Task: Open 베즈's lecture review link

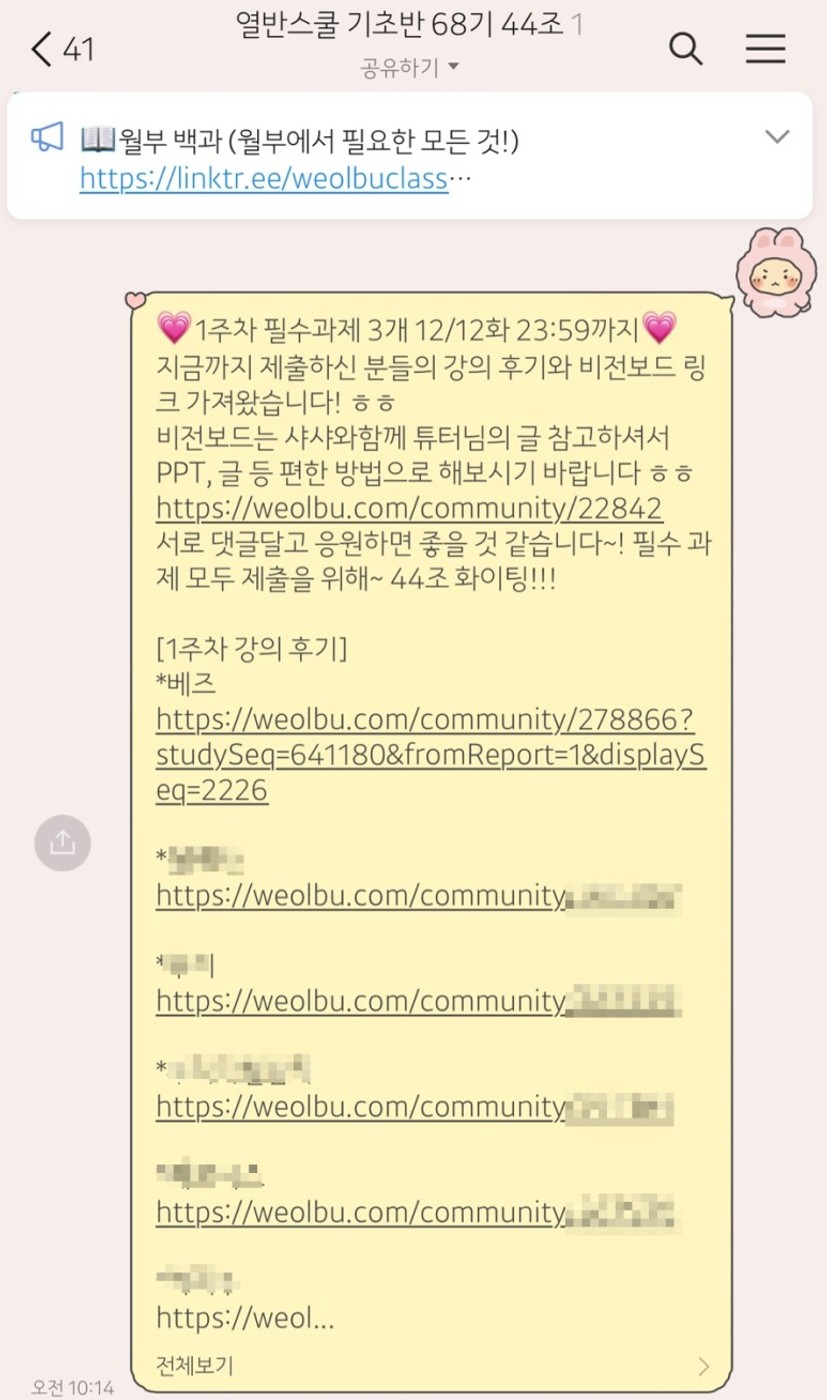Action: point(431,755)
